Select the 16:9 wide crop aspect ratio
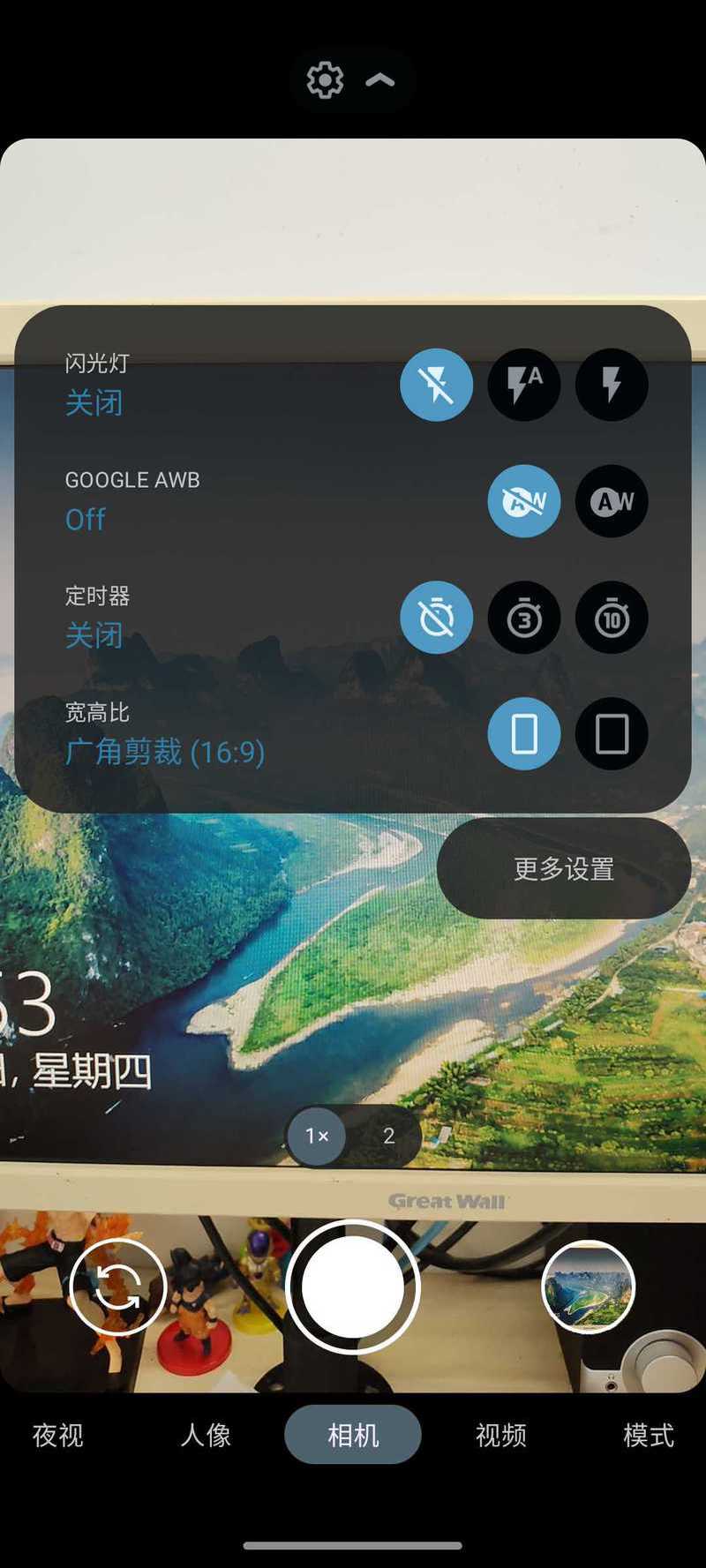The width and height of the screenshot is (706, 1568). [524, 734]
